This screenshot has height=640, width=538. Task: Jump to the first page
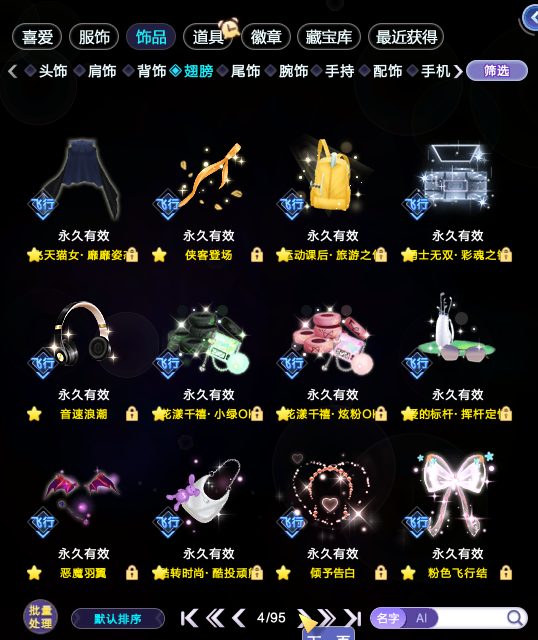click(x=189, y=618)
